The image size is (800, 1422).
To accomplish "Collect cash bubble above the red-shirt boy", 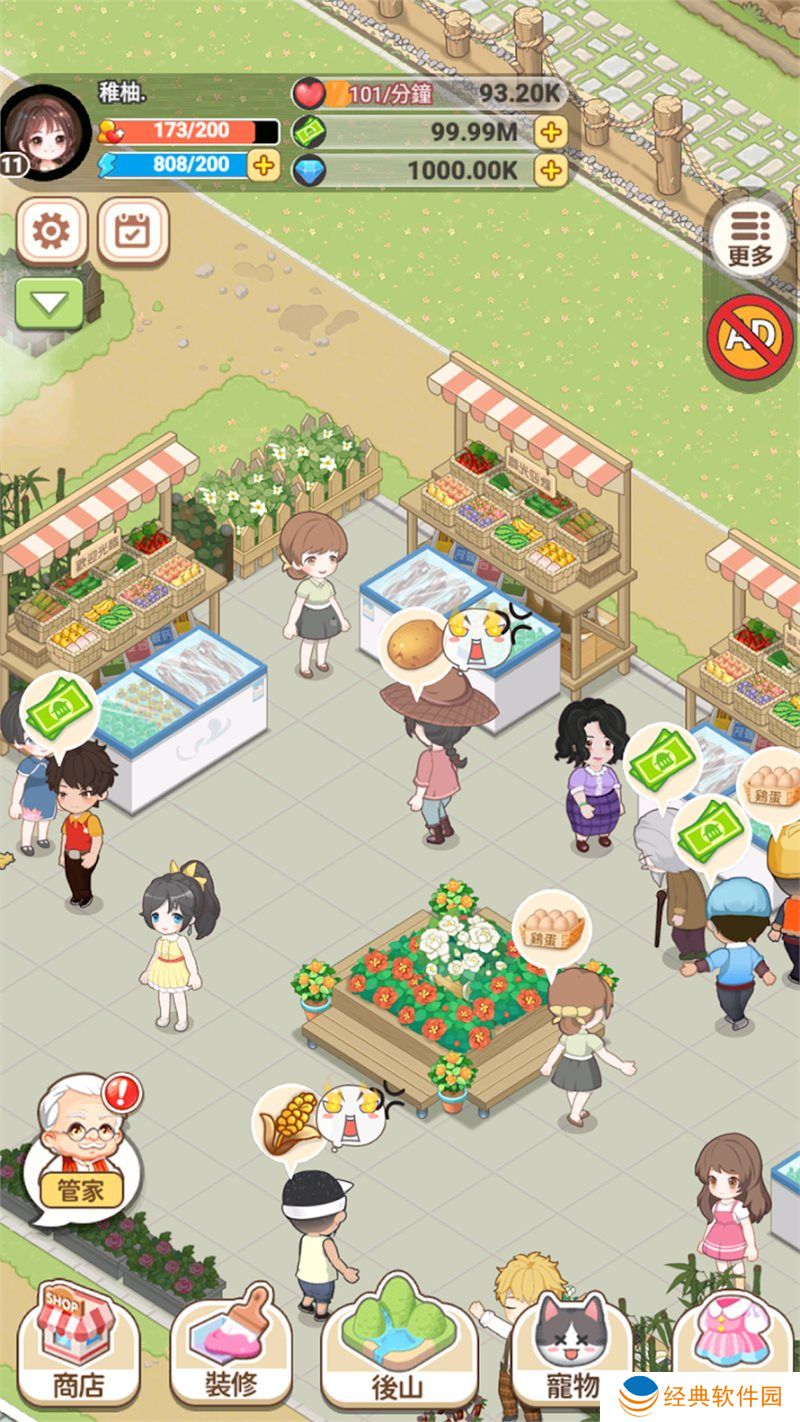I will pos(59,712).
